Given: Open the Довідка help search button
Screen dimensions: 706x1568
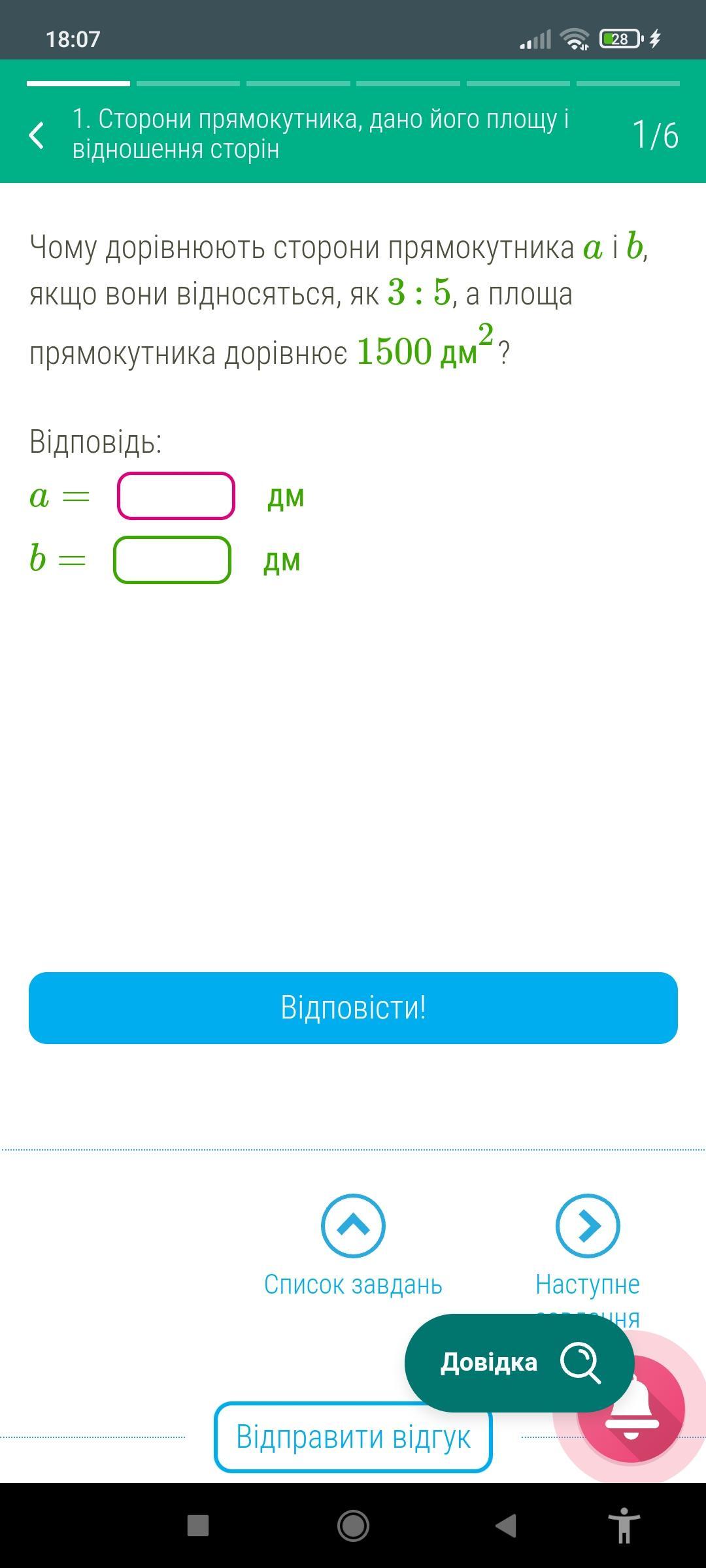Looking at the screenshot, I should click(520, 1363).
